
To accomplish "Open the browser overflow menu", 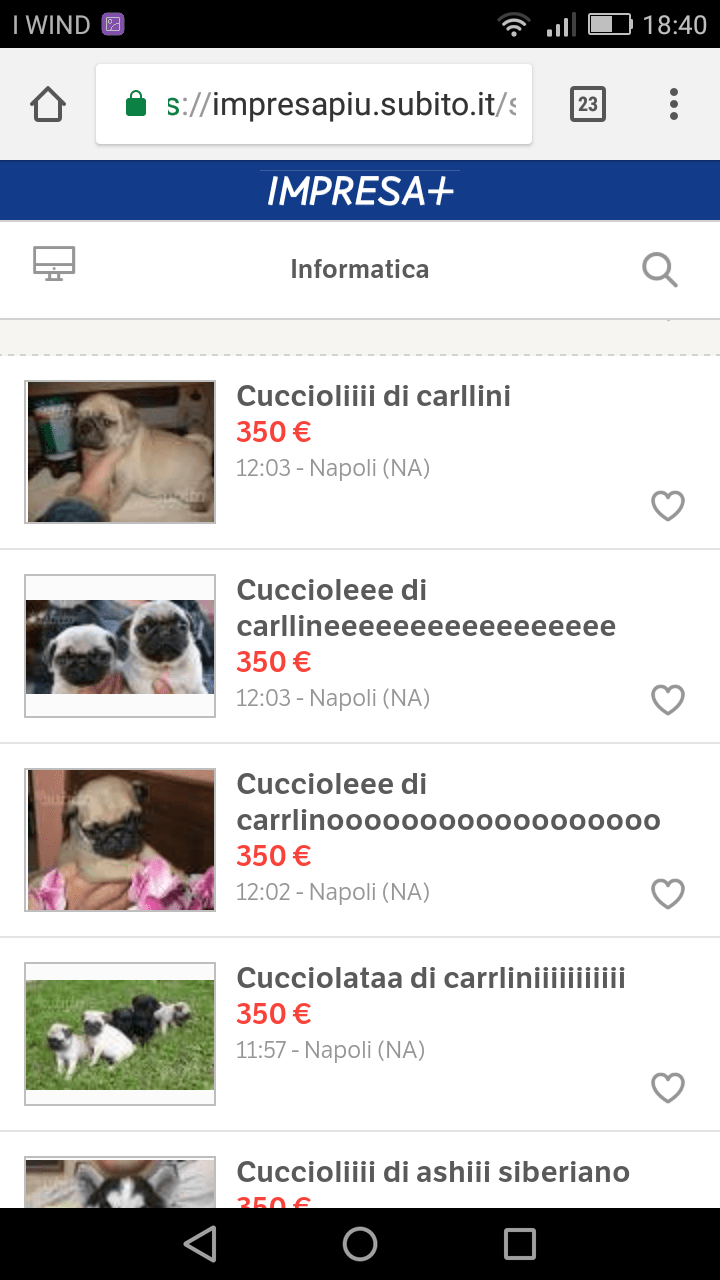I will click(x=674, y=104).
